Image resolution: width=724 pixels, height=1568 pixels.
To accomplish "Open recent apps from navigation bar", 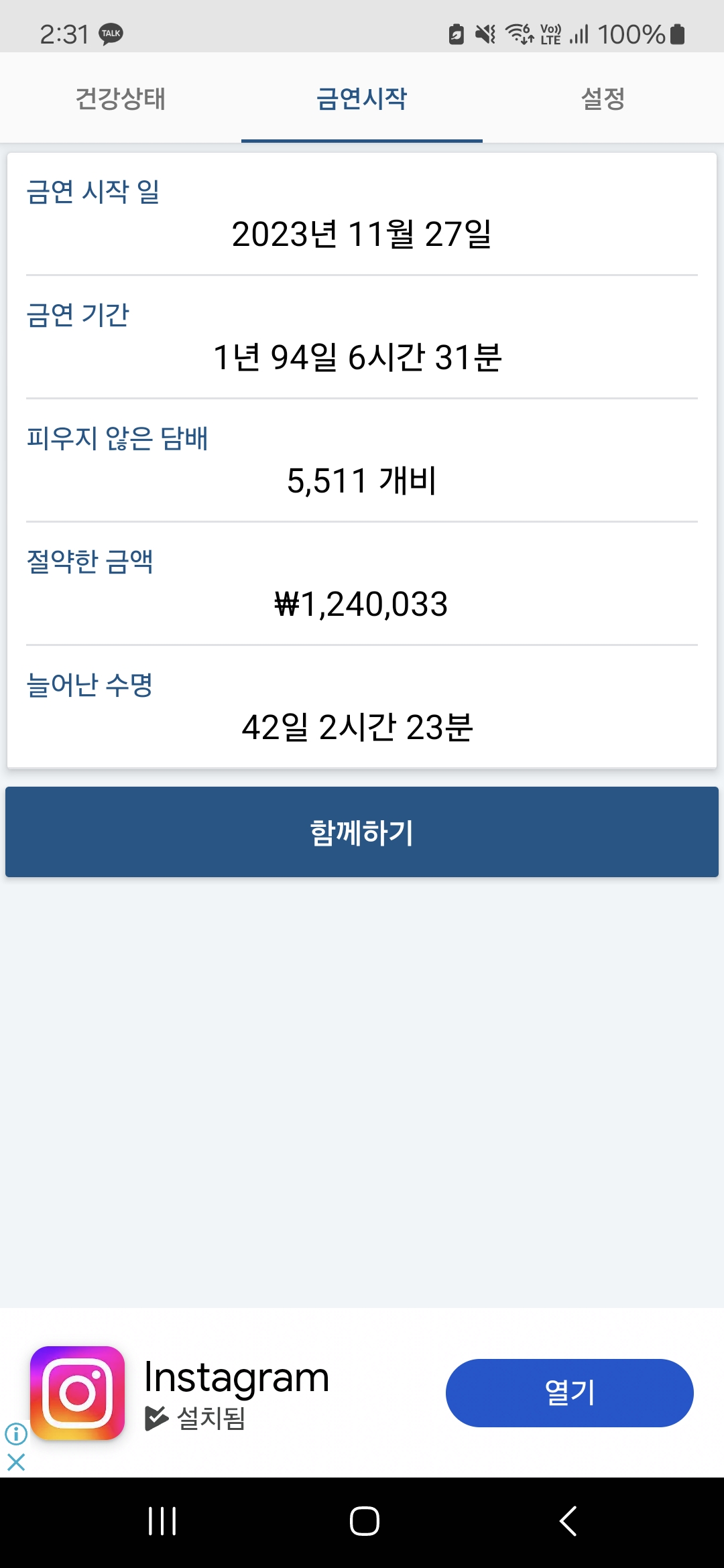I will pyautogui.click(x=162, y=1520).
